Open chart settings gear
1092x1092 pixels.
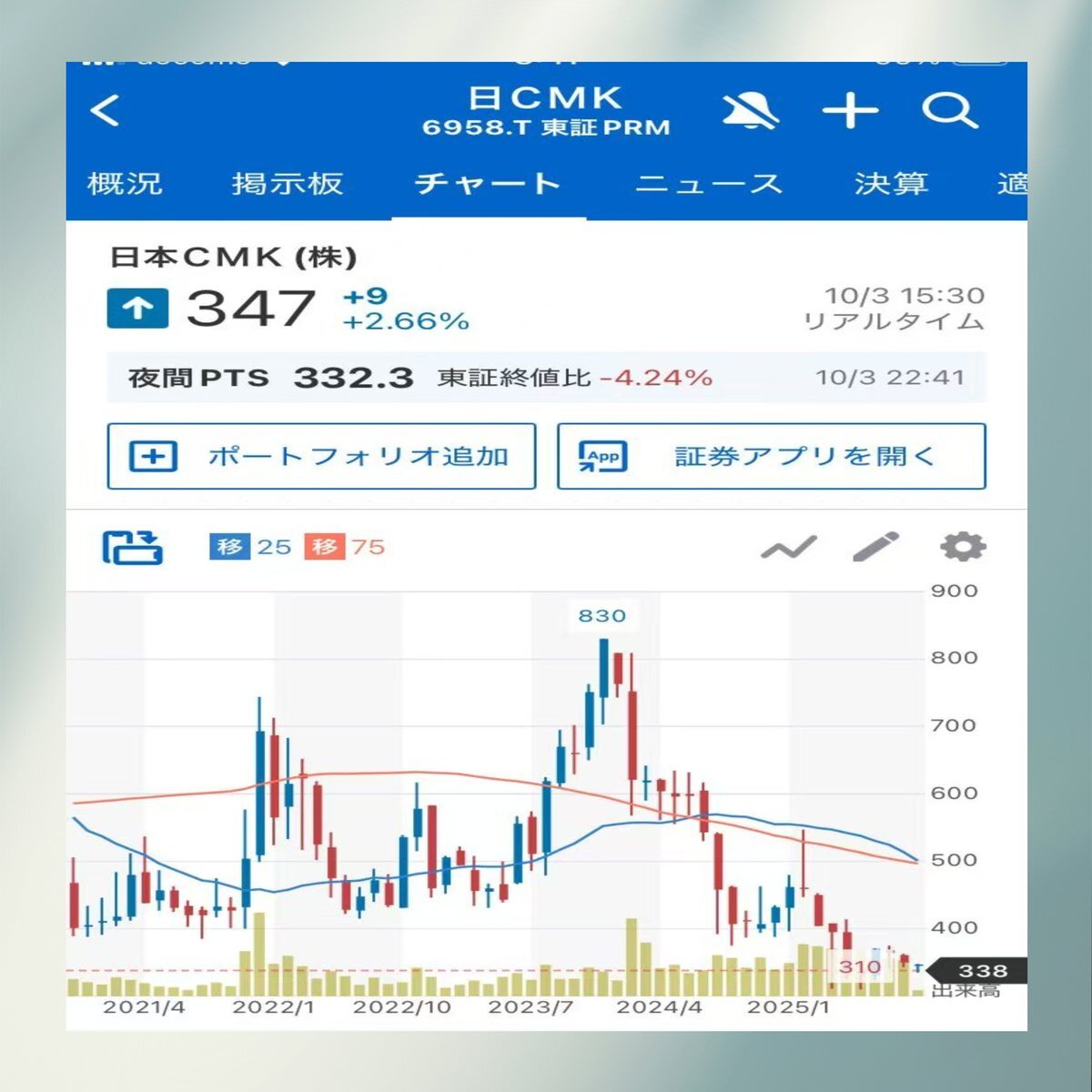[962, 547]
